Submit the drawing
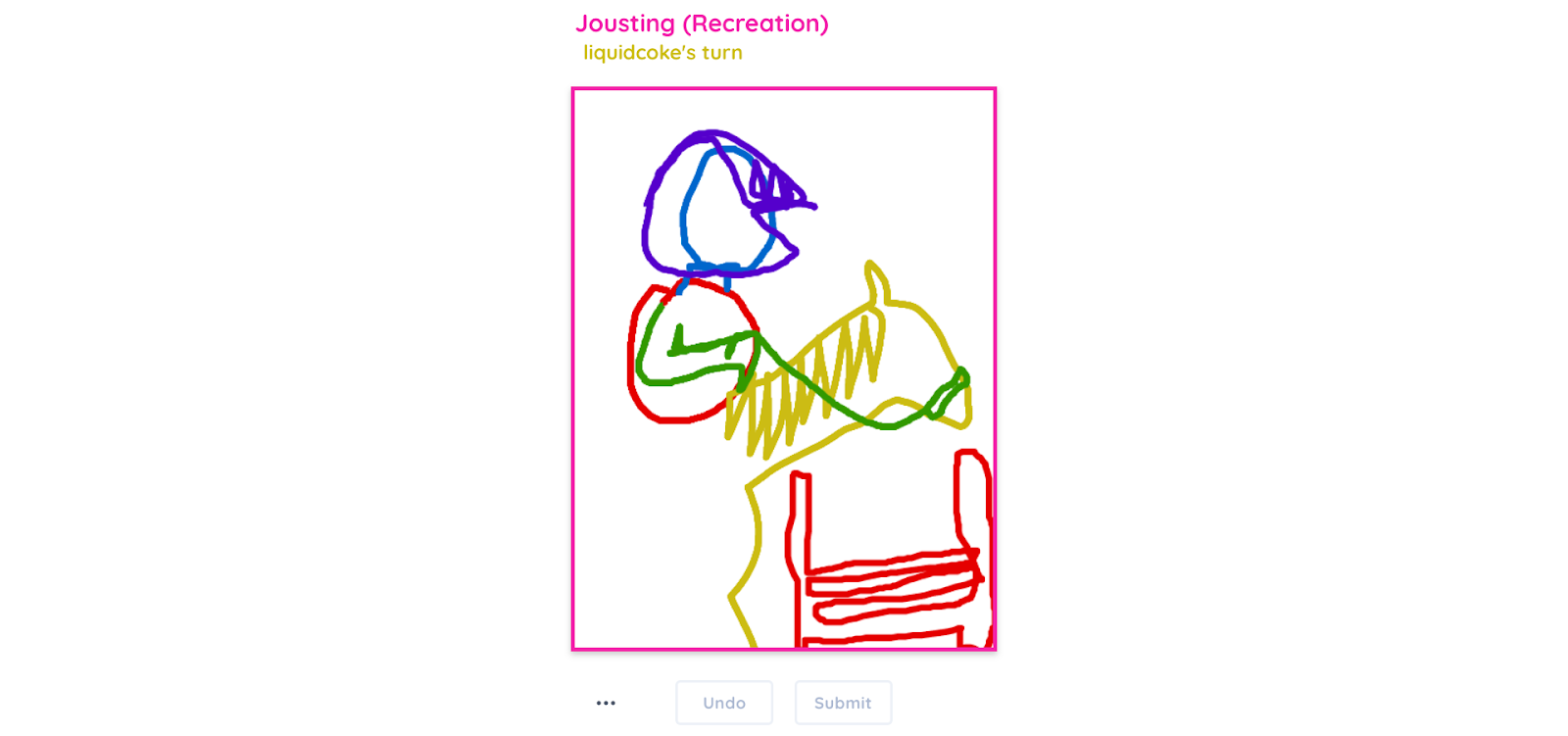The width and height of the screenshot is (1568, 736). (843, 703)
